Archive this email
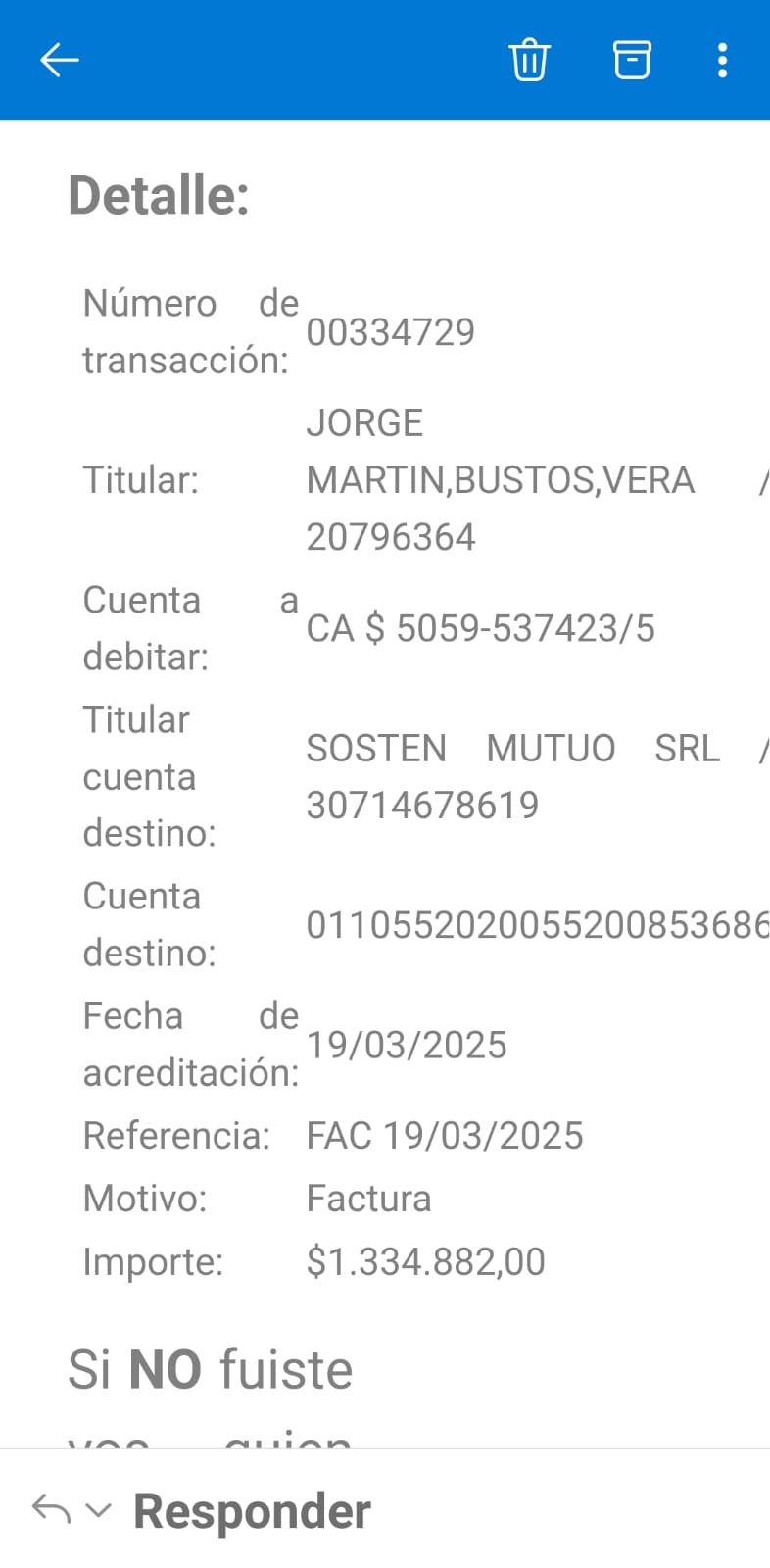 (x=632, y=61)
